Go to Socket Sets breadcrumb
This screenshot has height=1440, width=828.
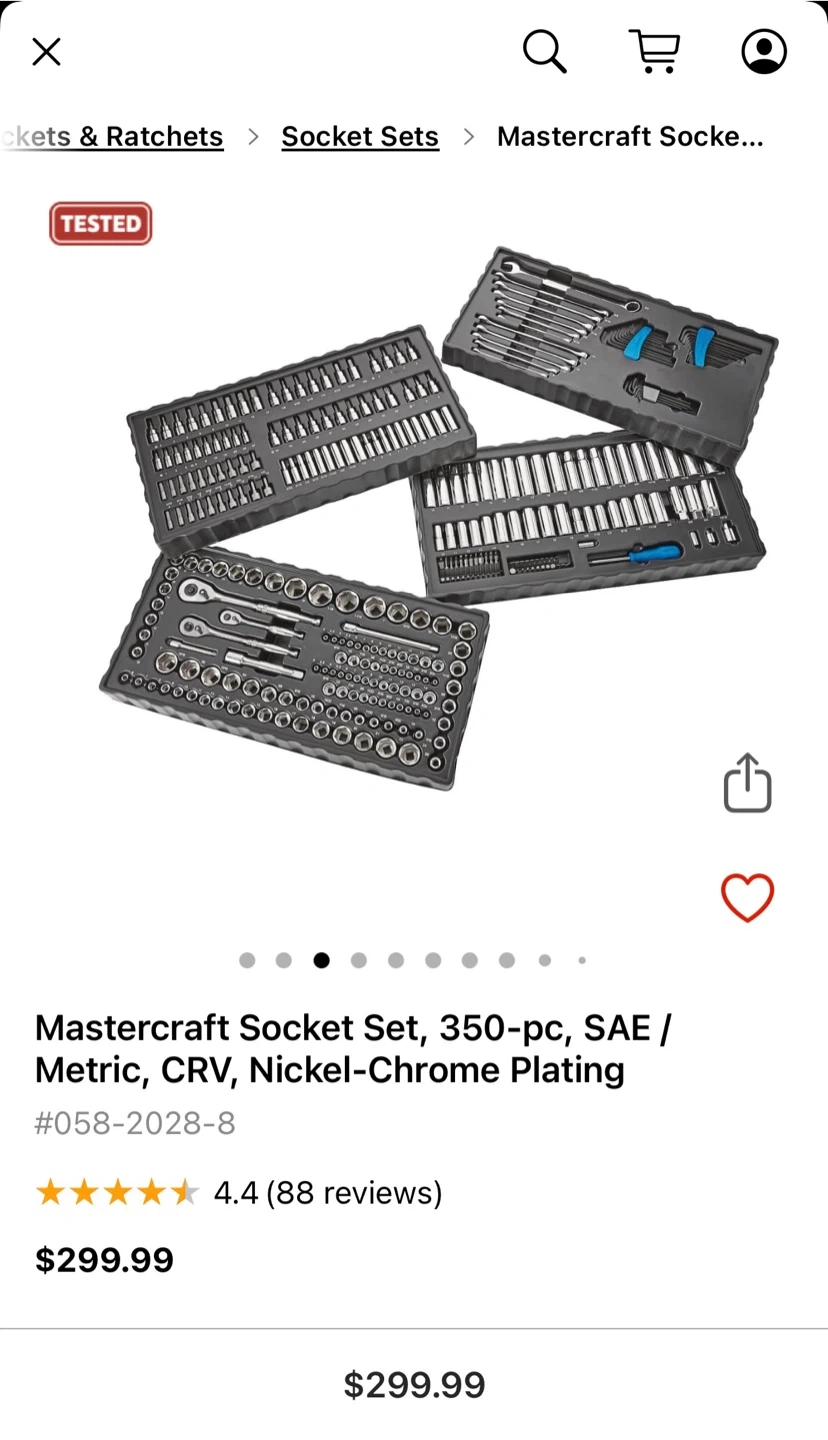coord(360,136)
